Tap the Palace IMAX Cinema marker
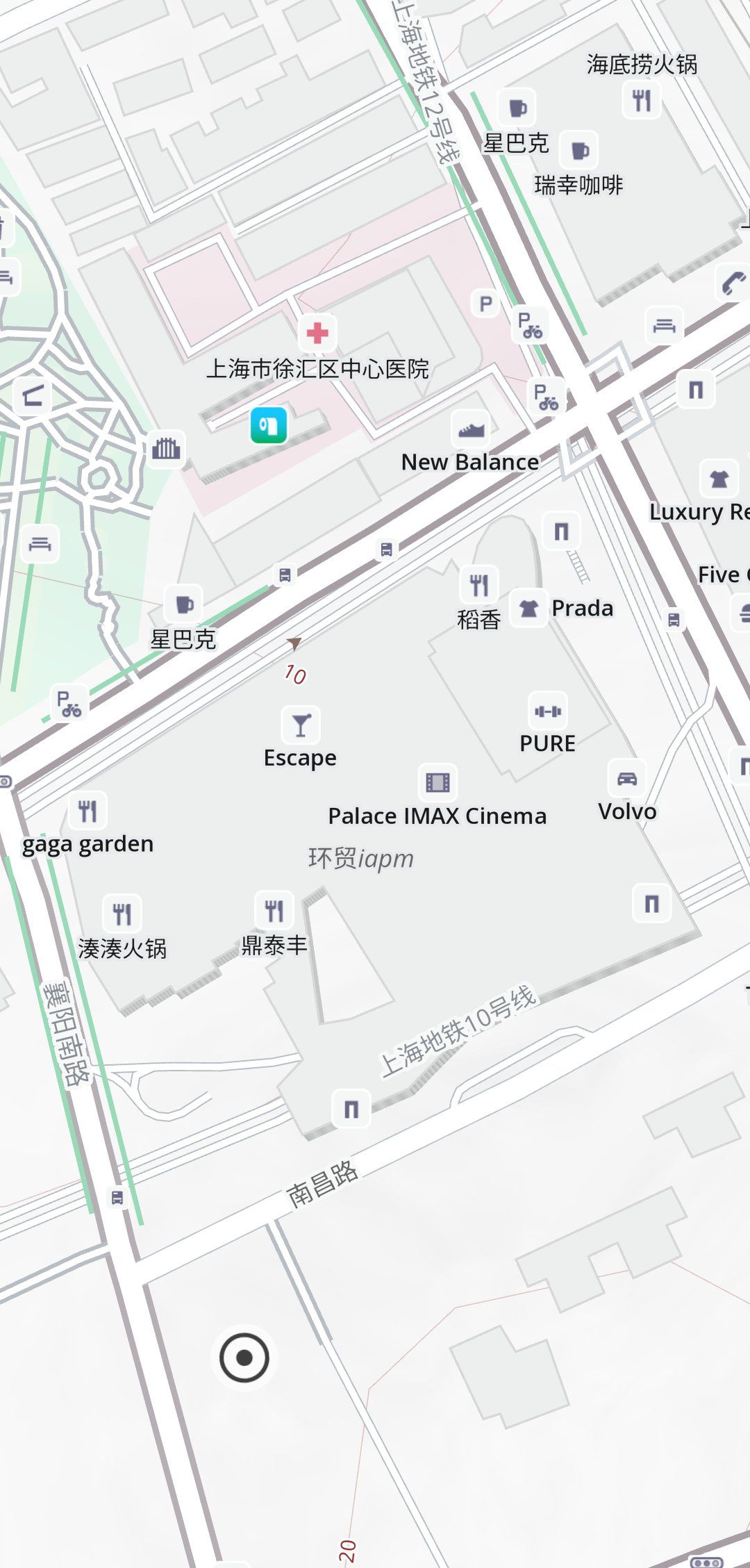Viewport: 750px width, 1568px height. [x=437, y=783]
